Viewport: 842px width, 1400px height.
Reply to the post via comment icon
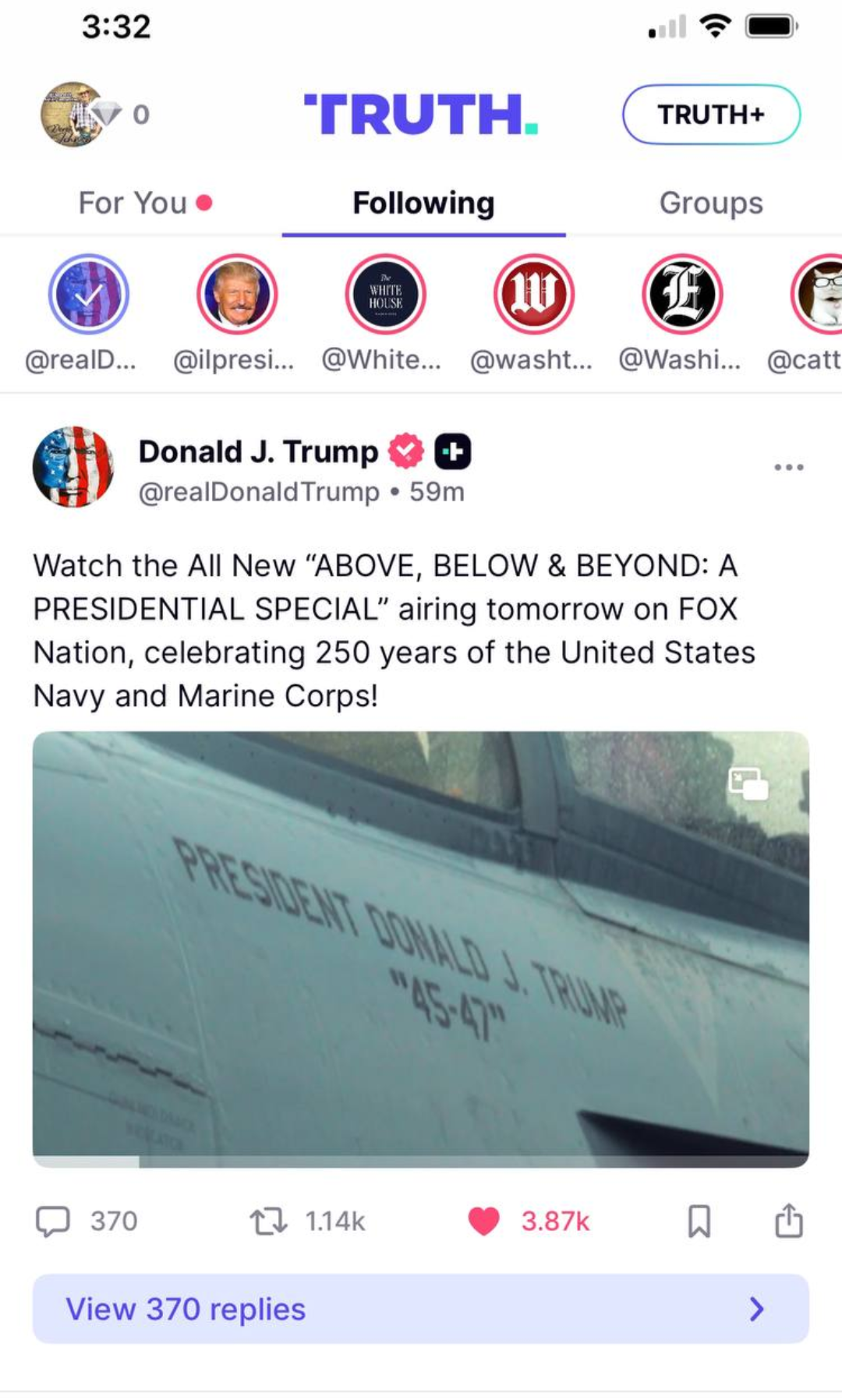coord(53,1221)
